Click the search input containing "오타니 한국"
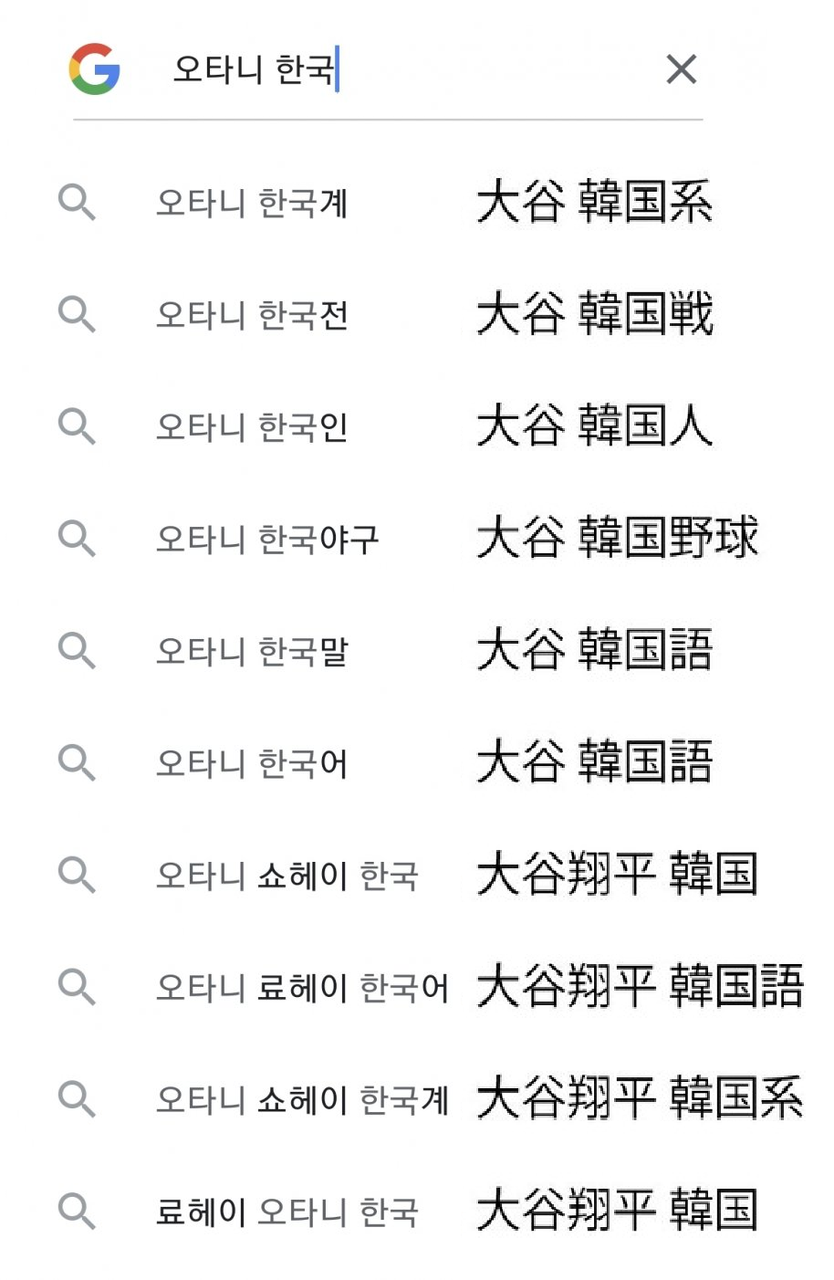This screenshot has width=834, height=1280. pos(300,70)
